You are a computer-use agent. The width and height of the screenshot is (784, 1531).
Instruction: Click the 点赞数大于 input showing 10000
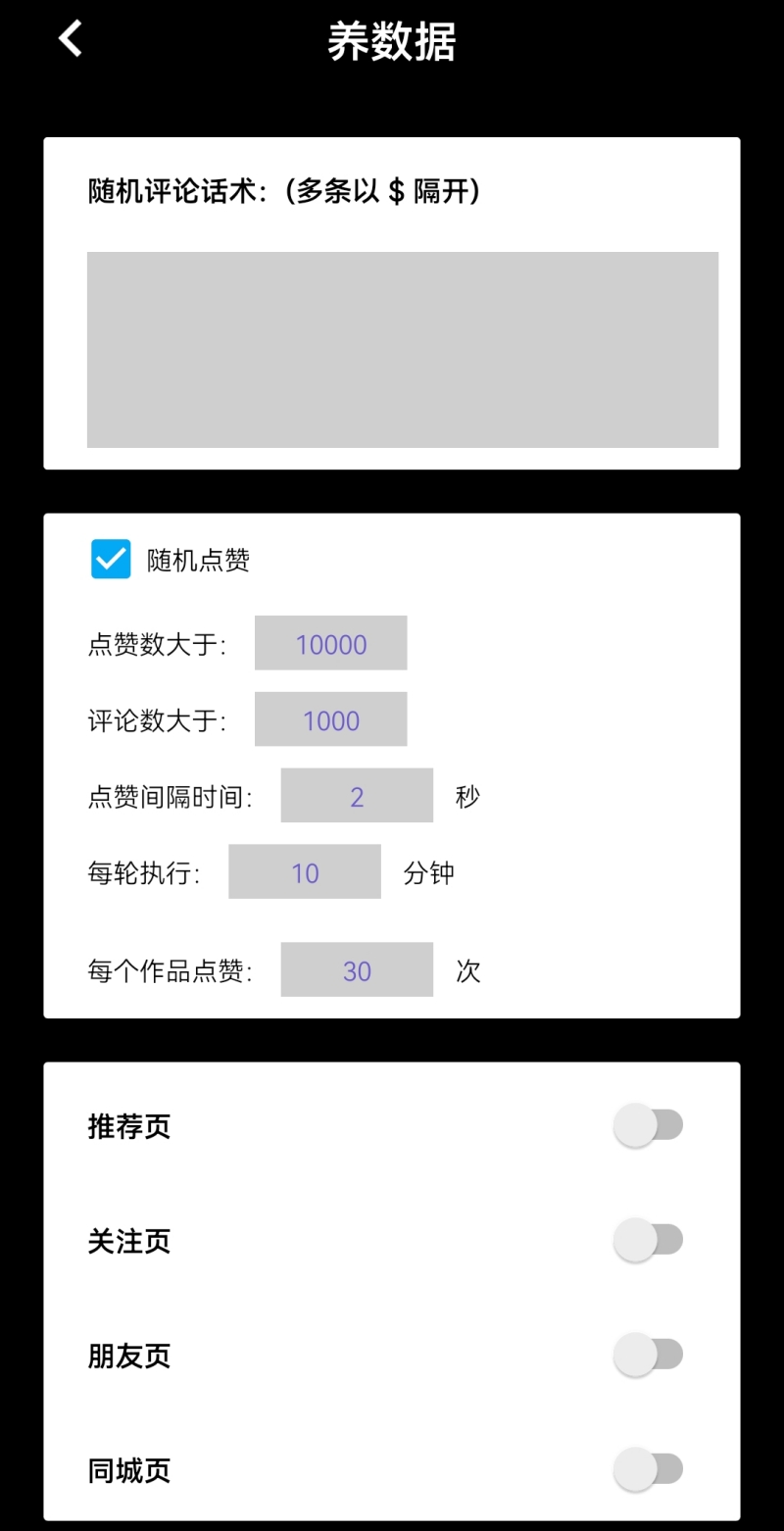click(330, 643)
